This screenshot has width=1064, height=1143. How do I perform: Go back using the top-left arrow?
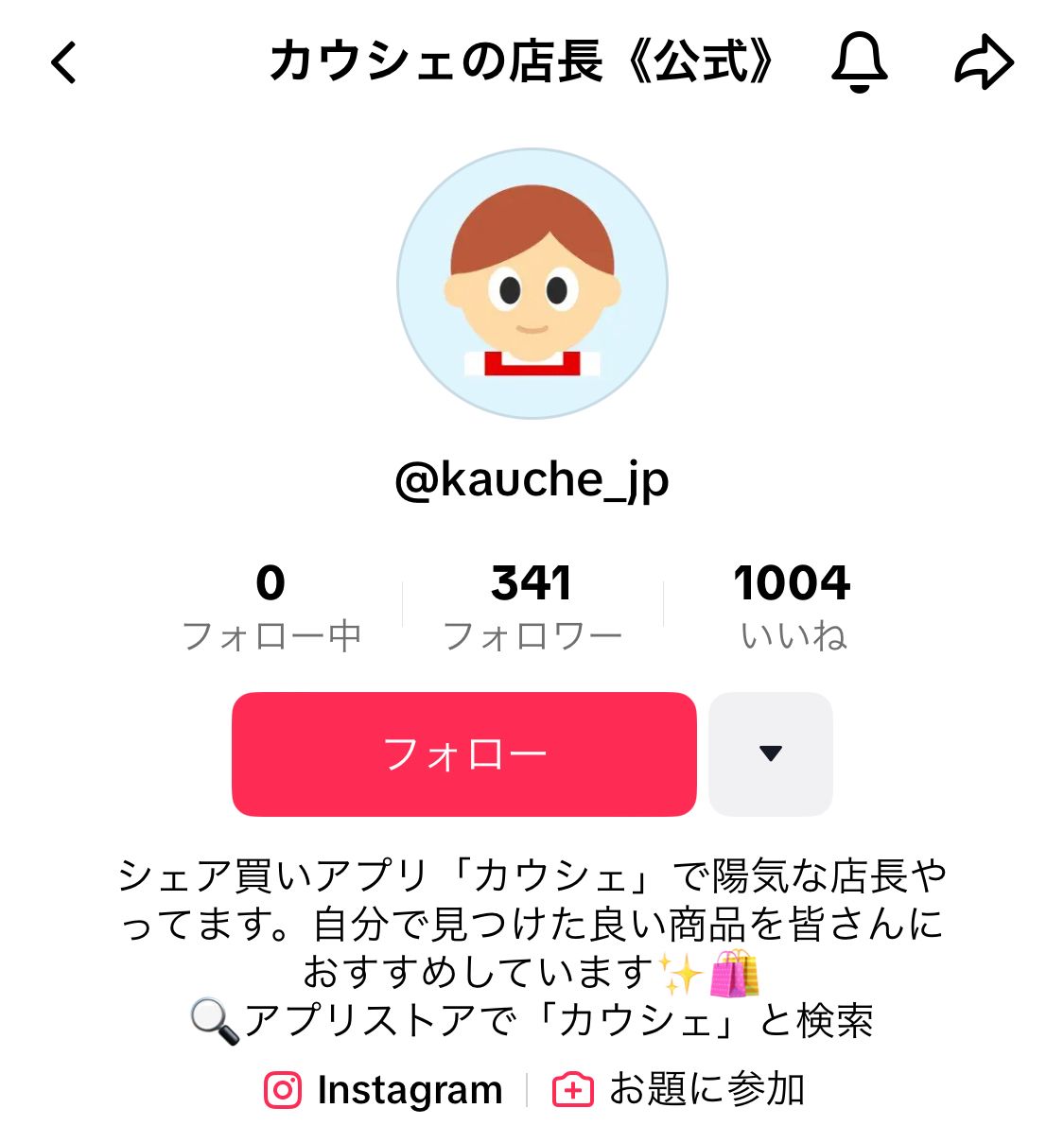[63, 63]
